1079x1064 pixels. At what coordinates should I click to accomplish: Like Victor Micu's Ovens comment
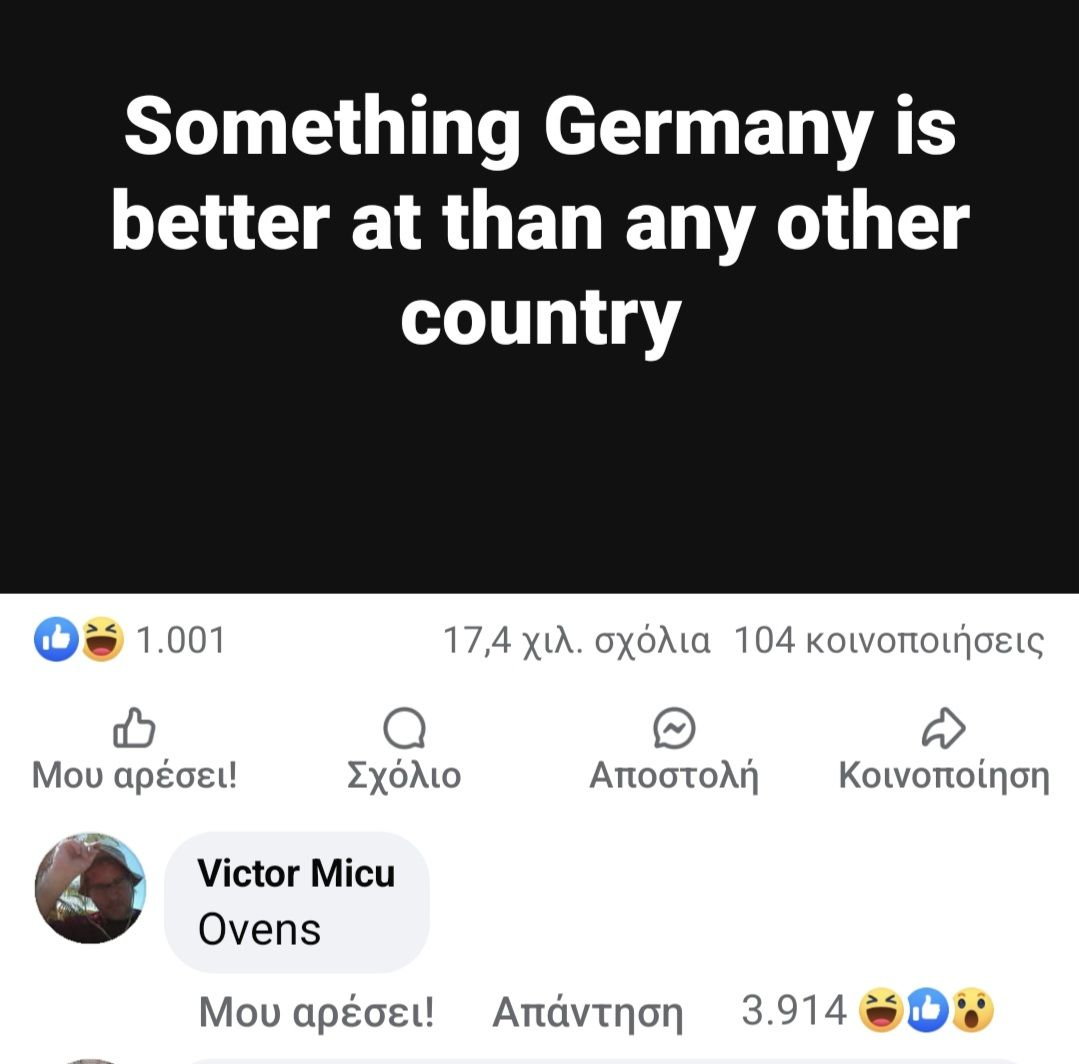[x=316, y=1013]
